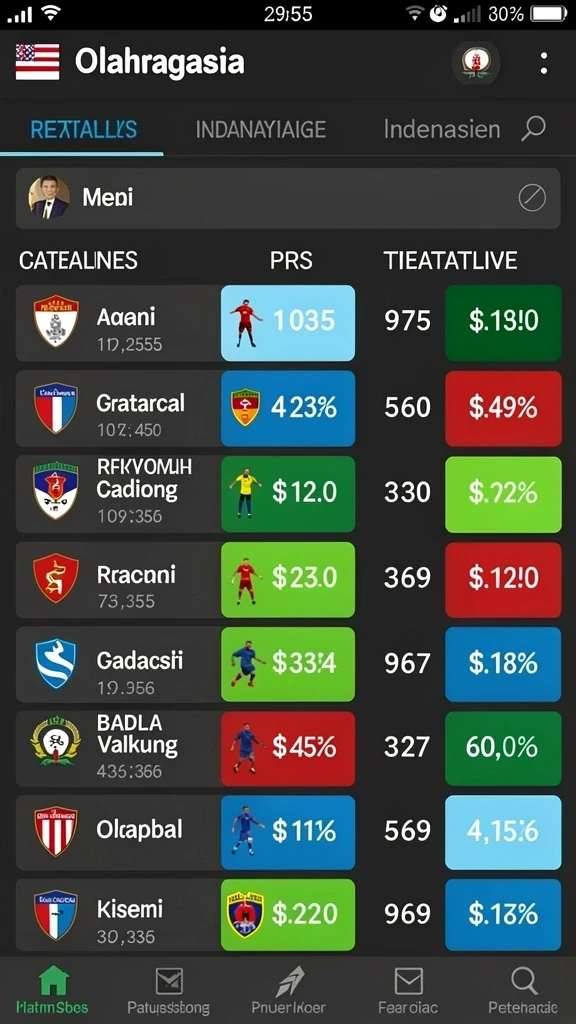This screenshot has height=1024, width=576.
Task: Select the REXTALLKS tab
Action: (x=84, y=129)
